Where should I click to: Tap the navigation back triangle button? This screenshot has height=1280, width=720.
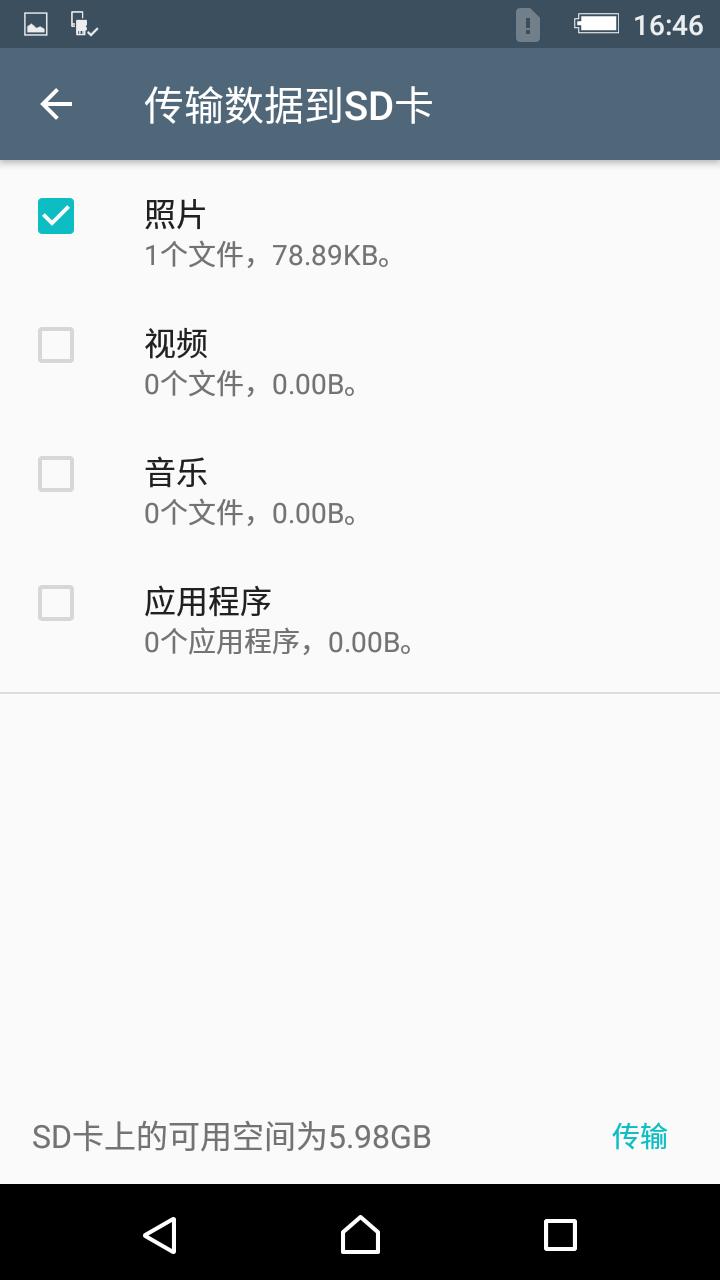pyautogui.click(x=160, y=1235)
